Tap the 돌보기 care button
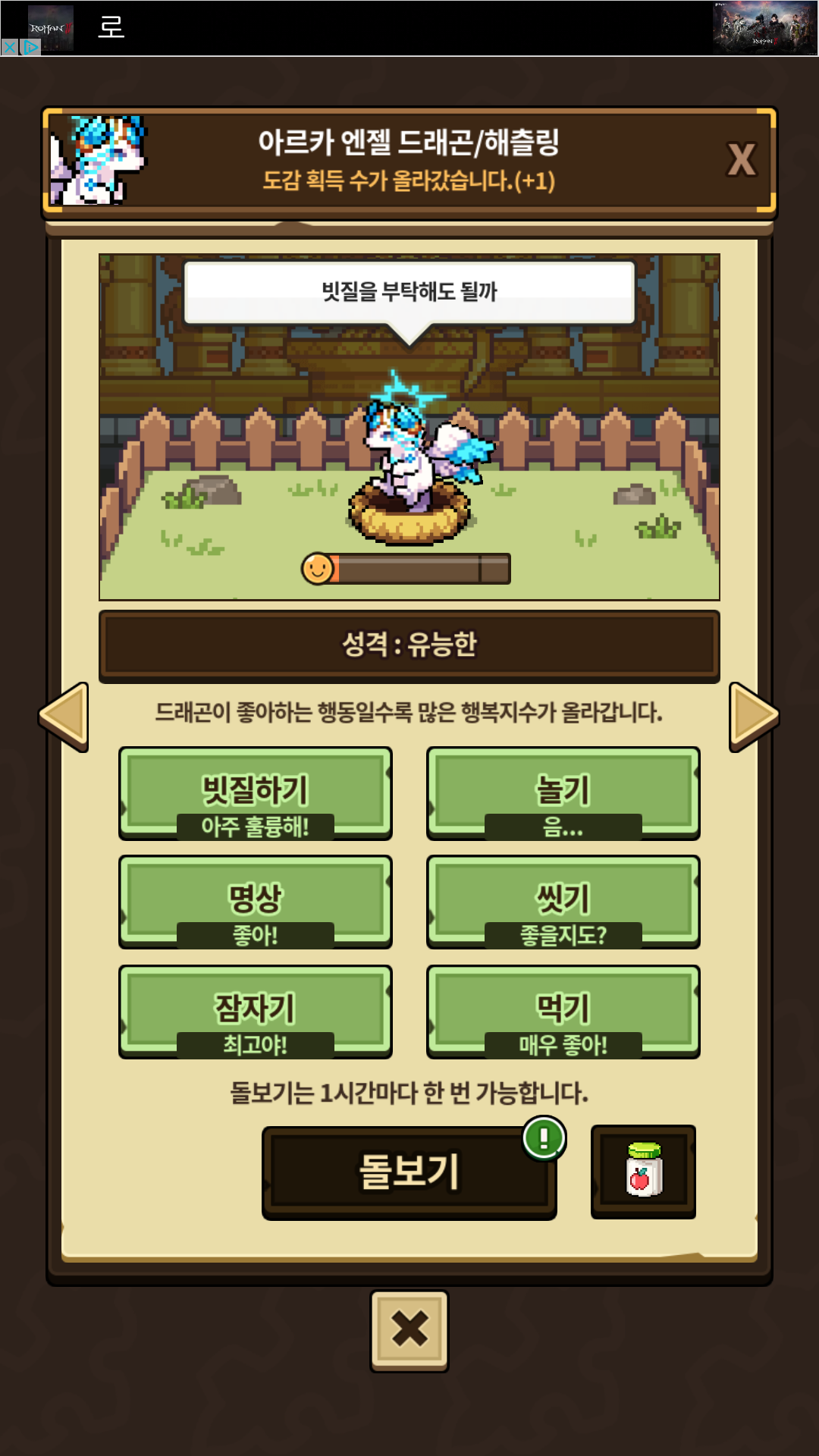Viewport: 819px width, 1456px height. (x=409, y=1172)
